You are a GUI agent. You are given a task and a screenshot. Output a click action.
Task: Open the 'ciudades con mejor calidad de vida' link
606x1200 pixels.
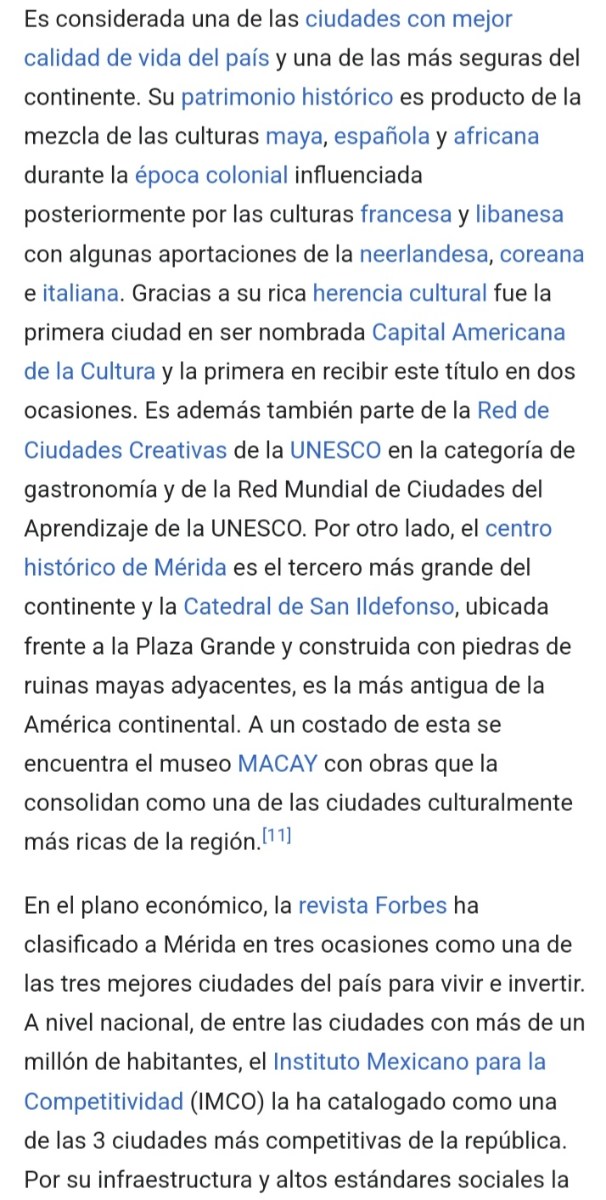(x=408, y=19)
